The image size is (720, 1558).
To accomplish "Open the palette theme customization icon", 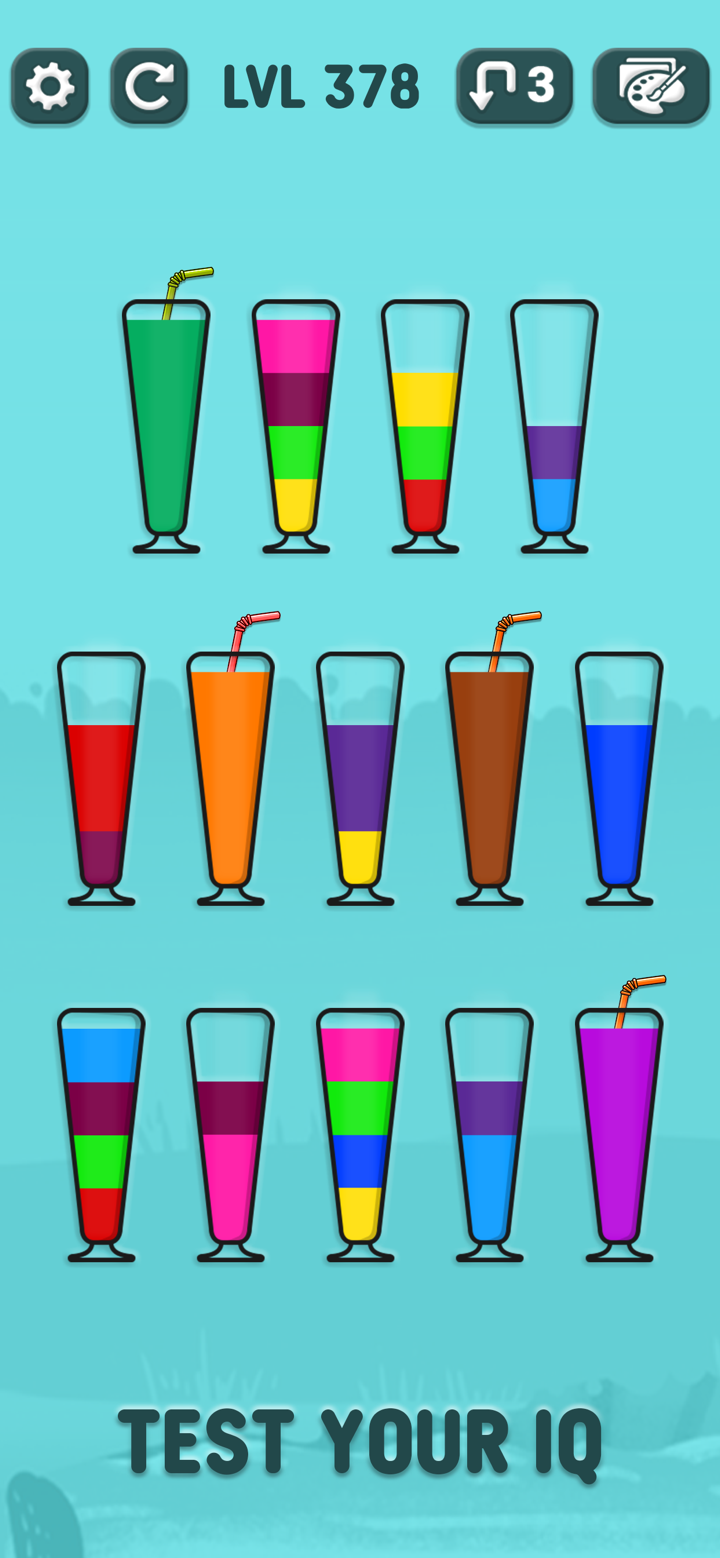I will pos(651,86).
